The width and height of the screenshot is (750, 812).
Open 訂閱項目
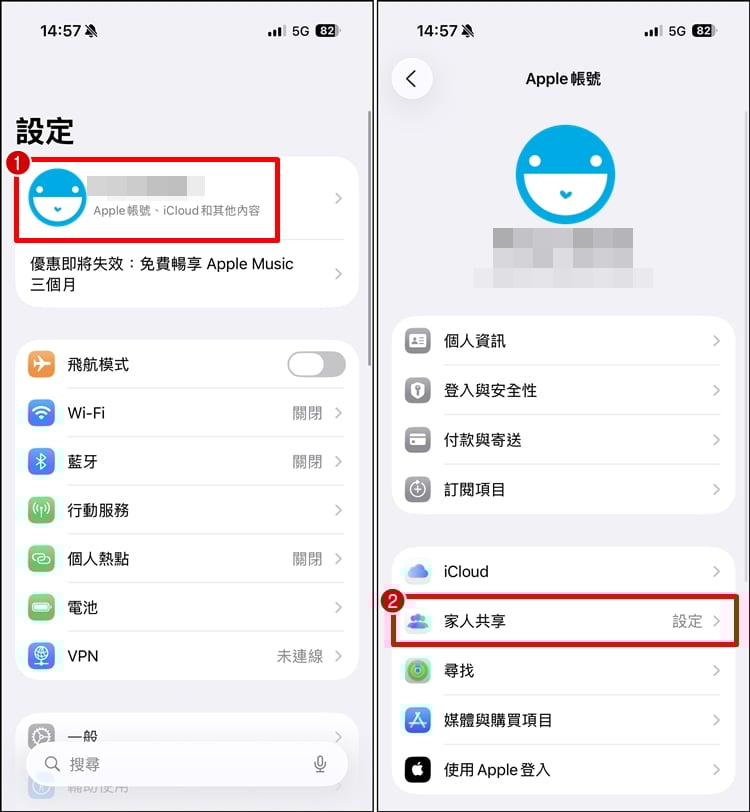tap(562, 490)
